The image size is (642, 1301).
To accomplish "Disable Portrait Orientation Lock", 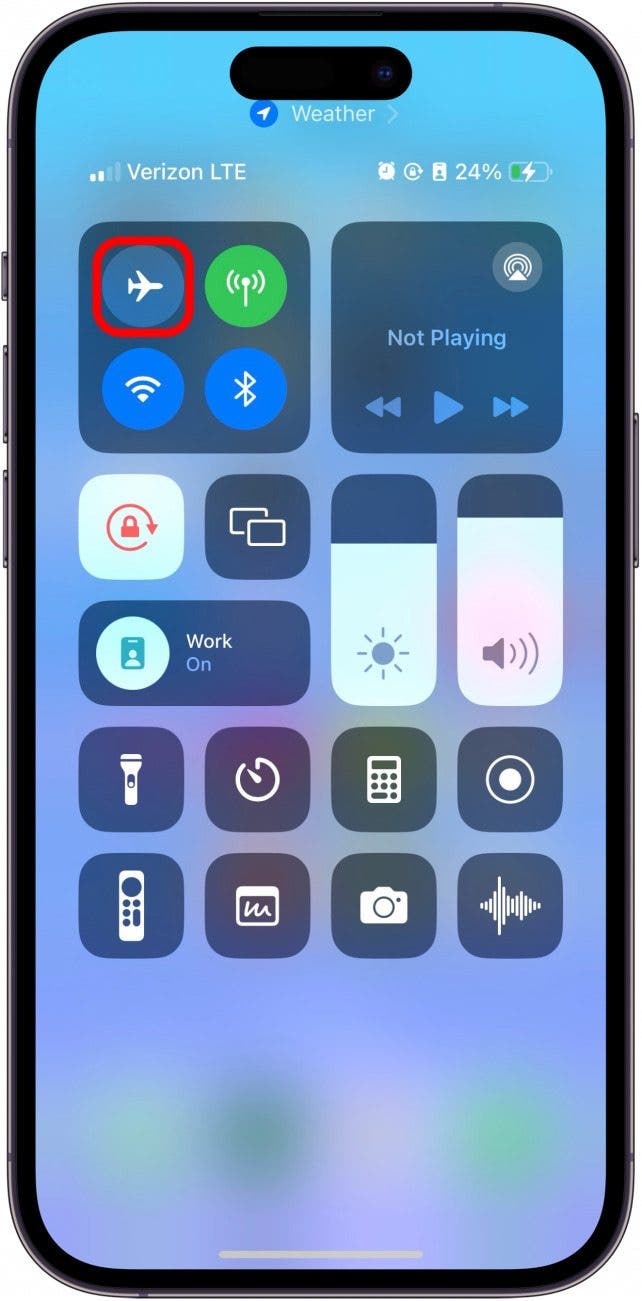I will coord(131,527).
